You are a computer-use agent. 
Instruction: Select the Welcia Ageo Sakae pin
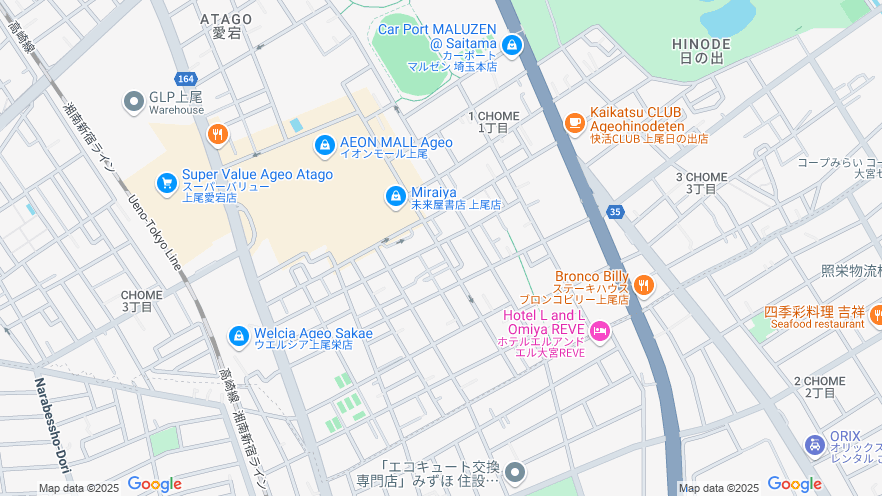click(238, 337)
